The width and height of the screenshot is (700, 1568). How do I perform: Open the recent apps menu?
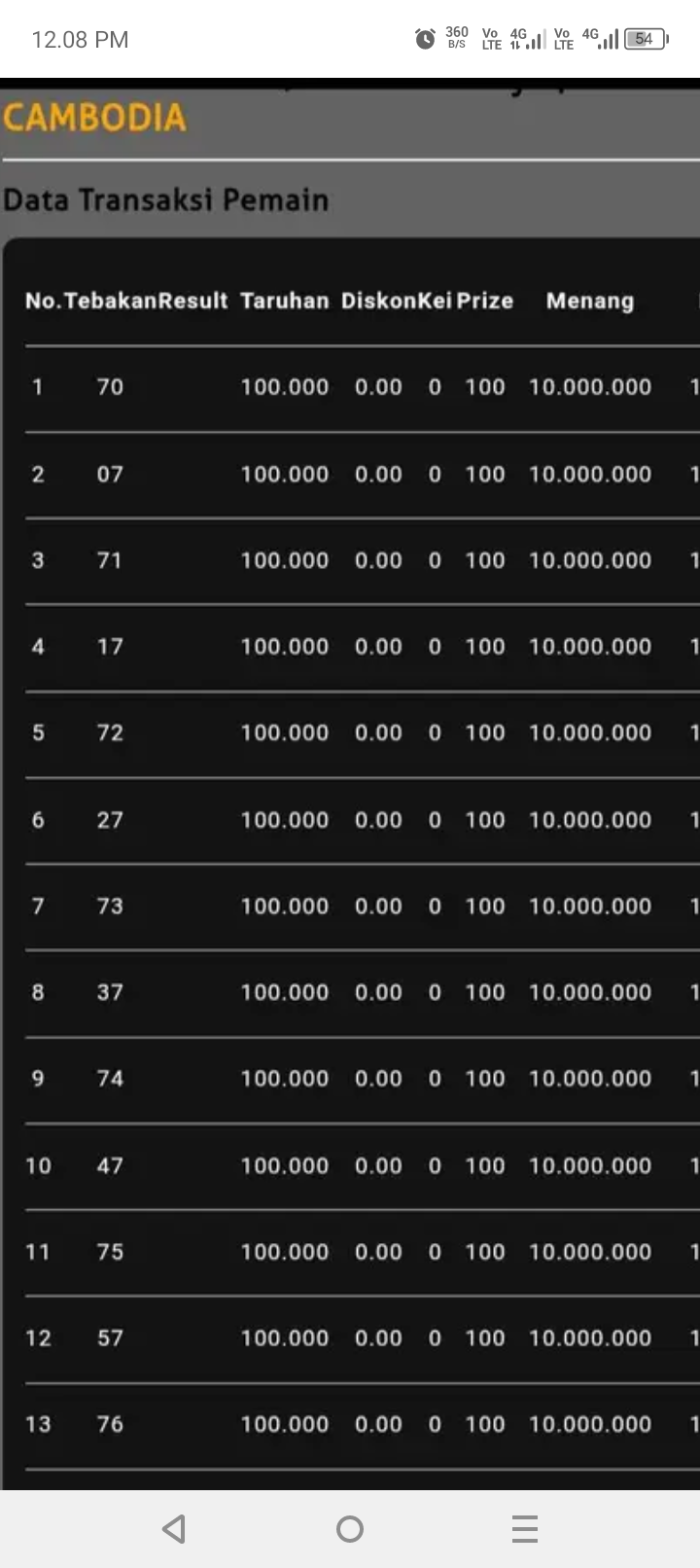tap(525, 1529)
